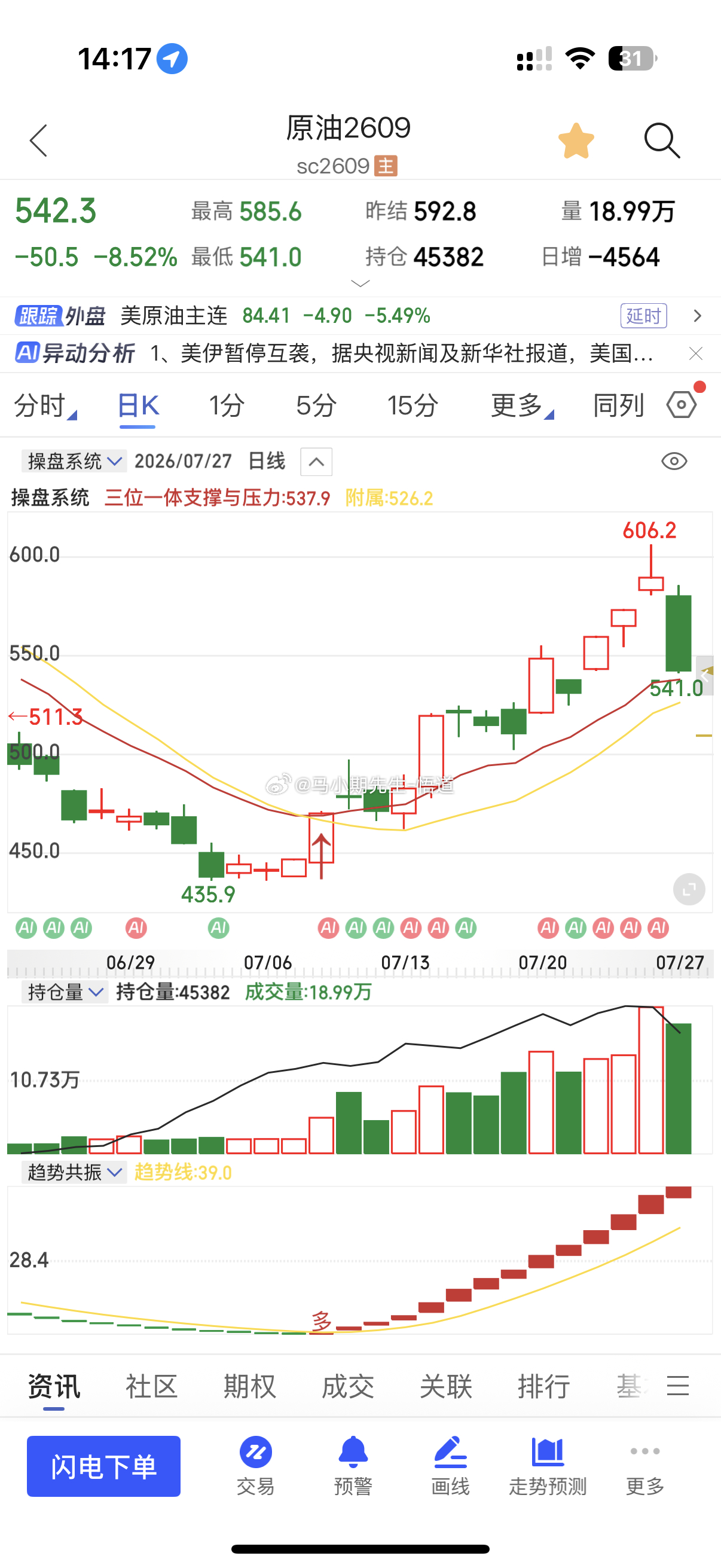Toggle indicator visibility with the eye icon

pos(674,462)
